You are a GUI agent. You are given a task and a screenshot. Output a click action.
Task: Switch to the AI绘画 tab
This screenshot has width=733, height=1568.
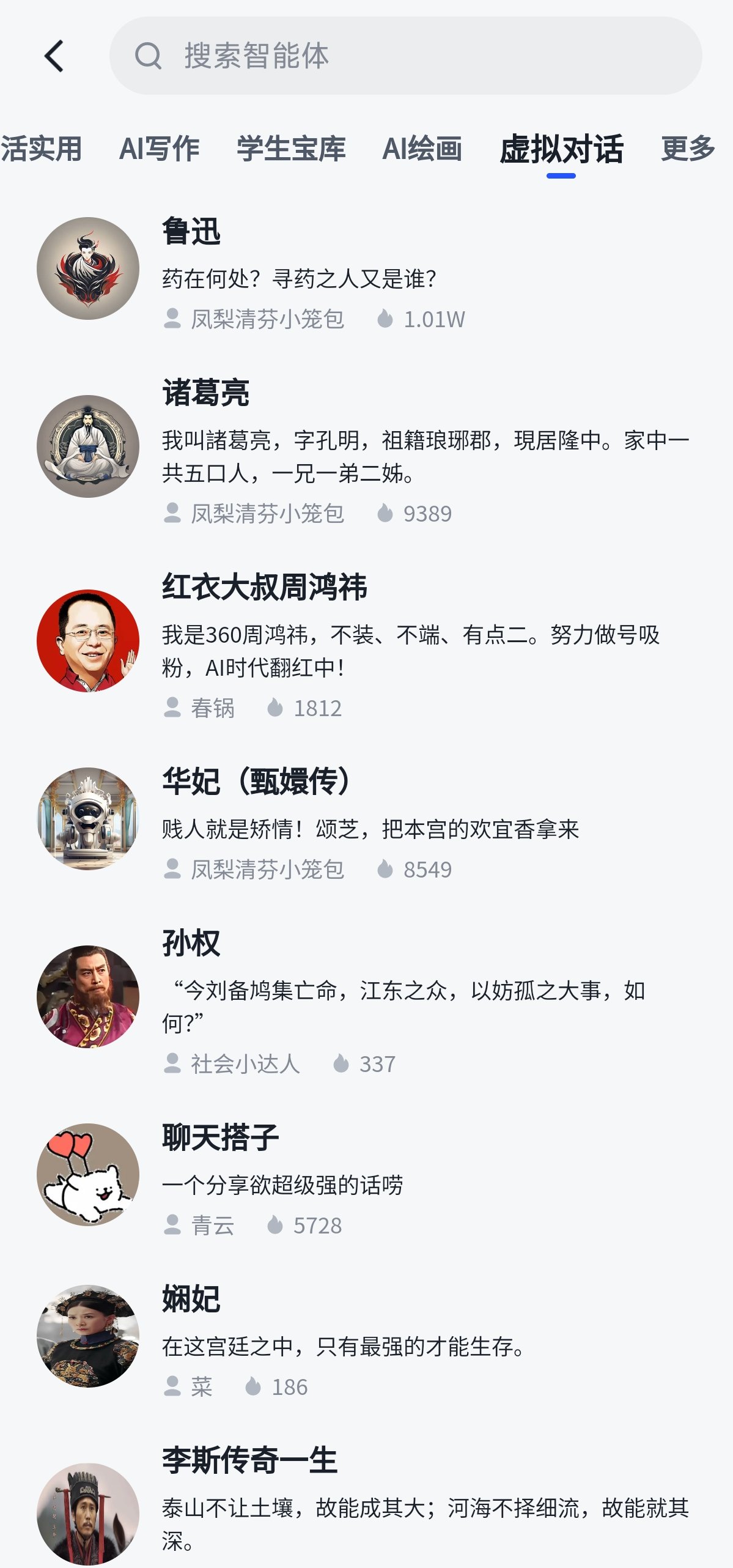pos(422,149)
